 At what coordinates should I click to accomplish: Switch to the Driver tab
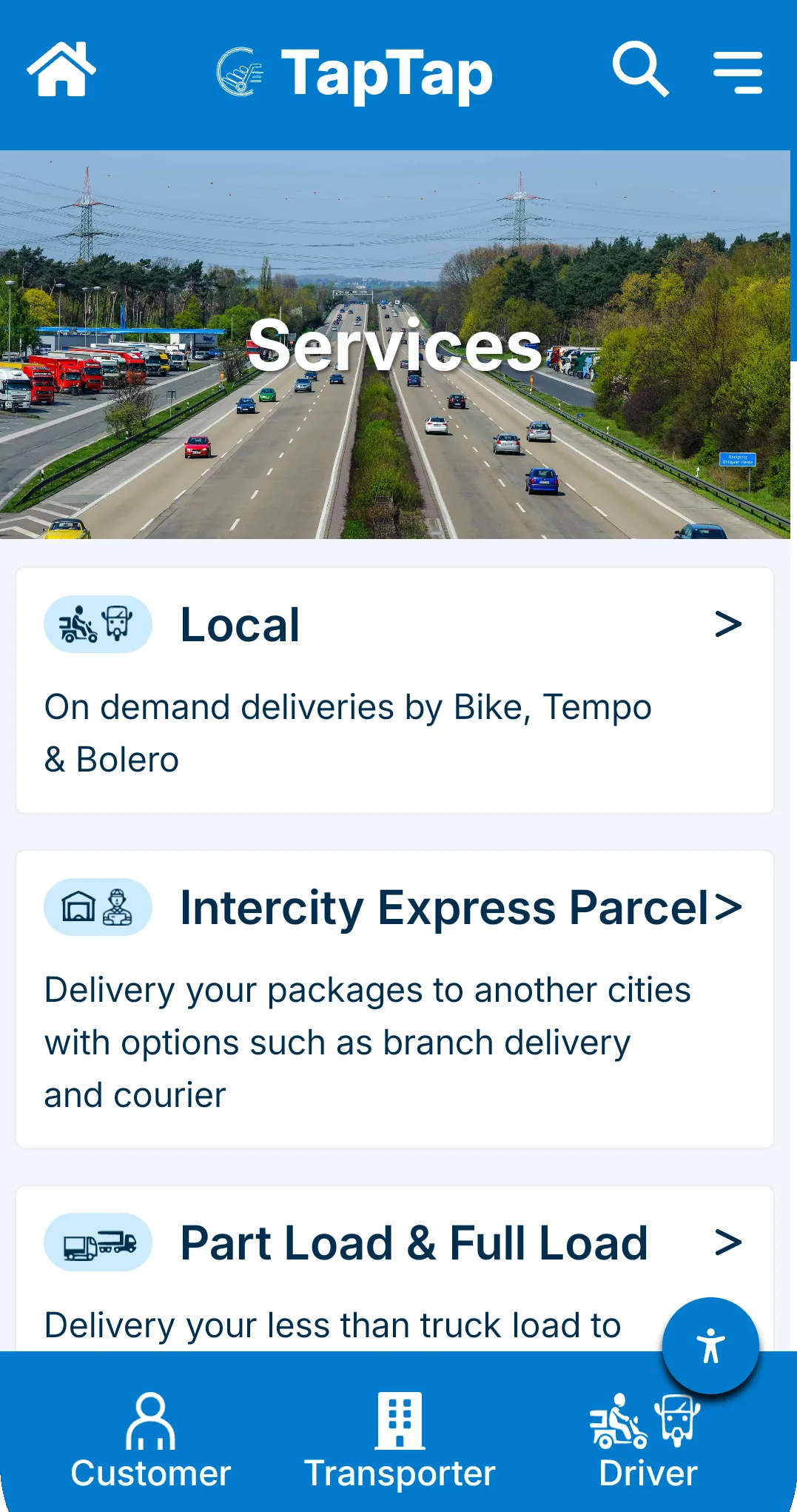coord(648,1440)
